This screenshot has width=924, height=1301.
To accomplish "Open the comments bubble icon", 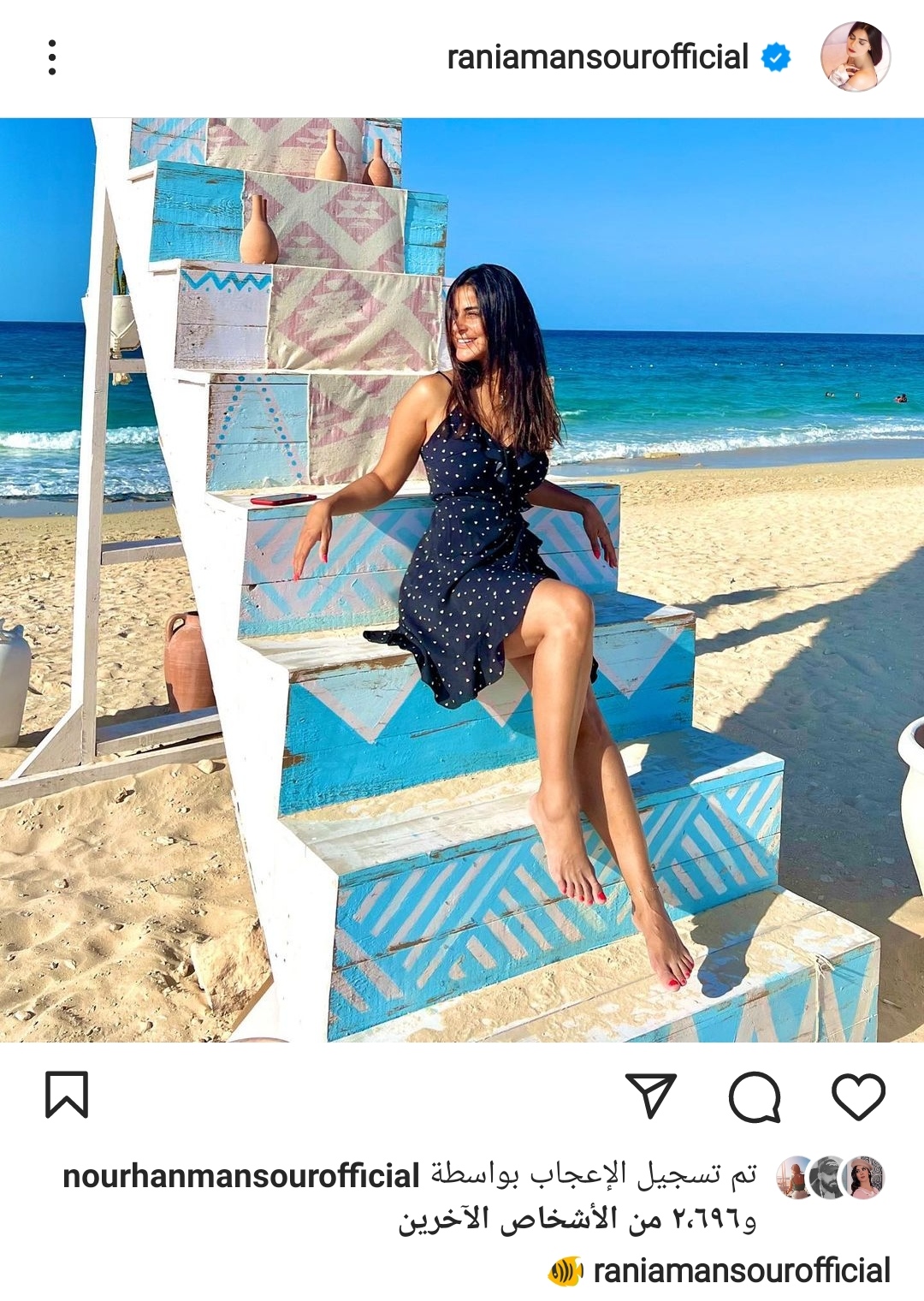I will pyautogui.click(x=755, y=1096).
